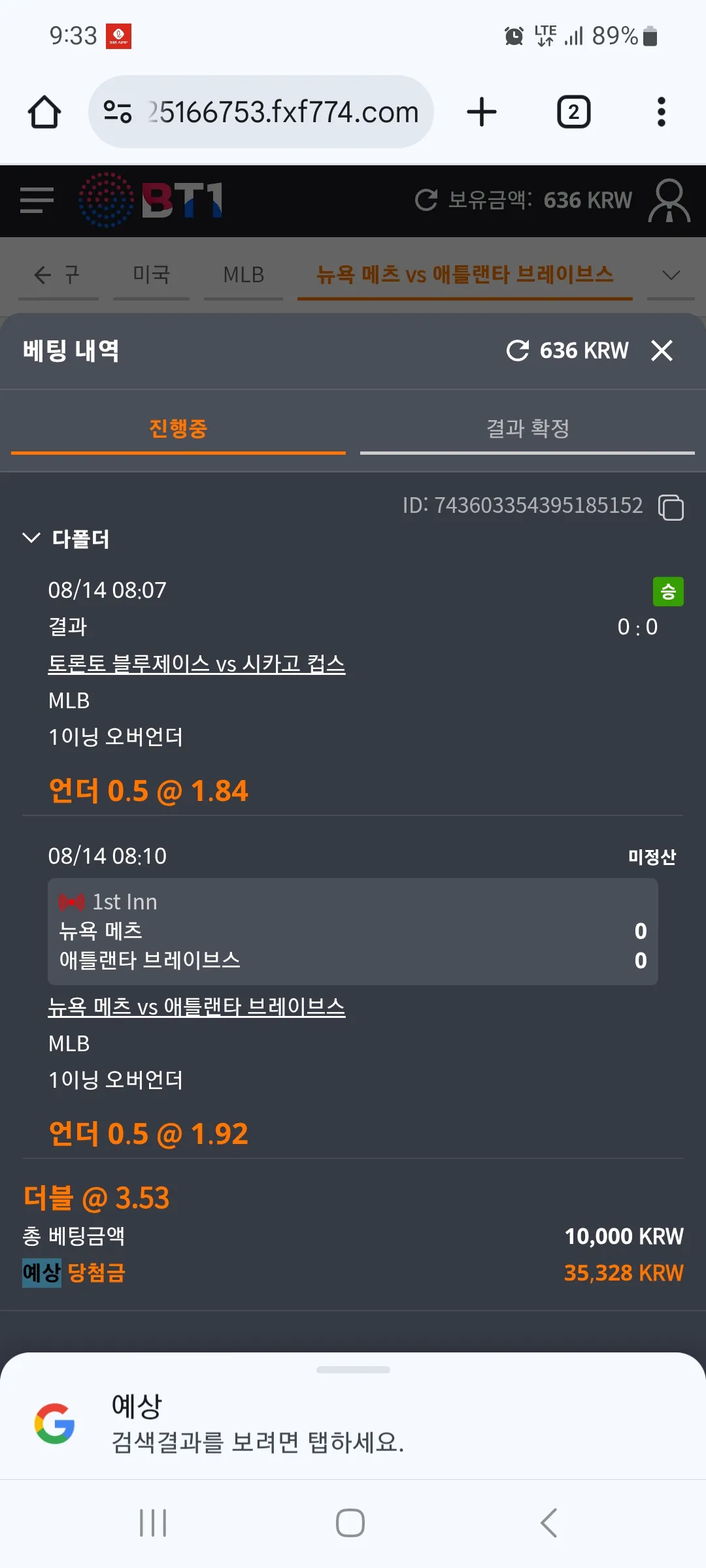Image resolution: width=706 pixels, height=1568 pixels.
Task: Switch to the 결과 확정 tab
Action: 528,429
